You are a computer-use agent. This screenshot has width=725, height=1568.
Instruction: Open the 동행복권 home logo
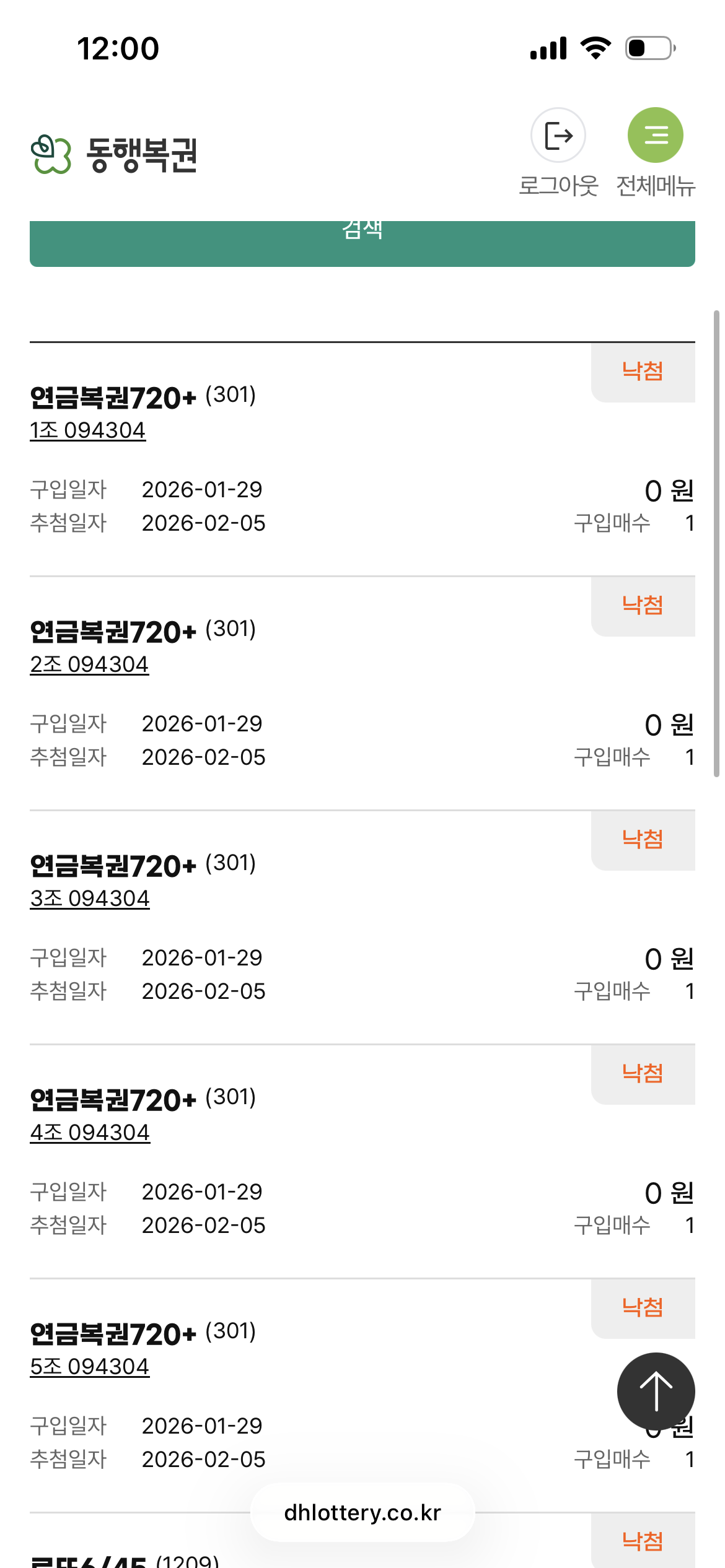(115, 155)
